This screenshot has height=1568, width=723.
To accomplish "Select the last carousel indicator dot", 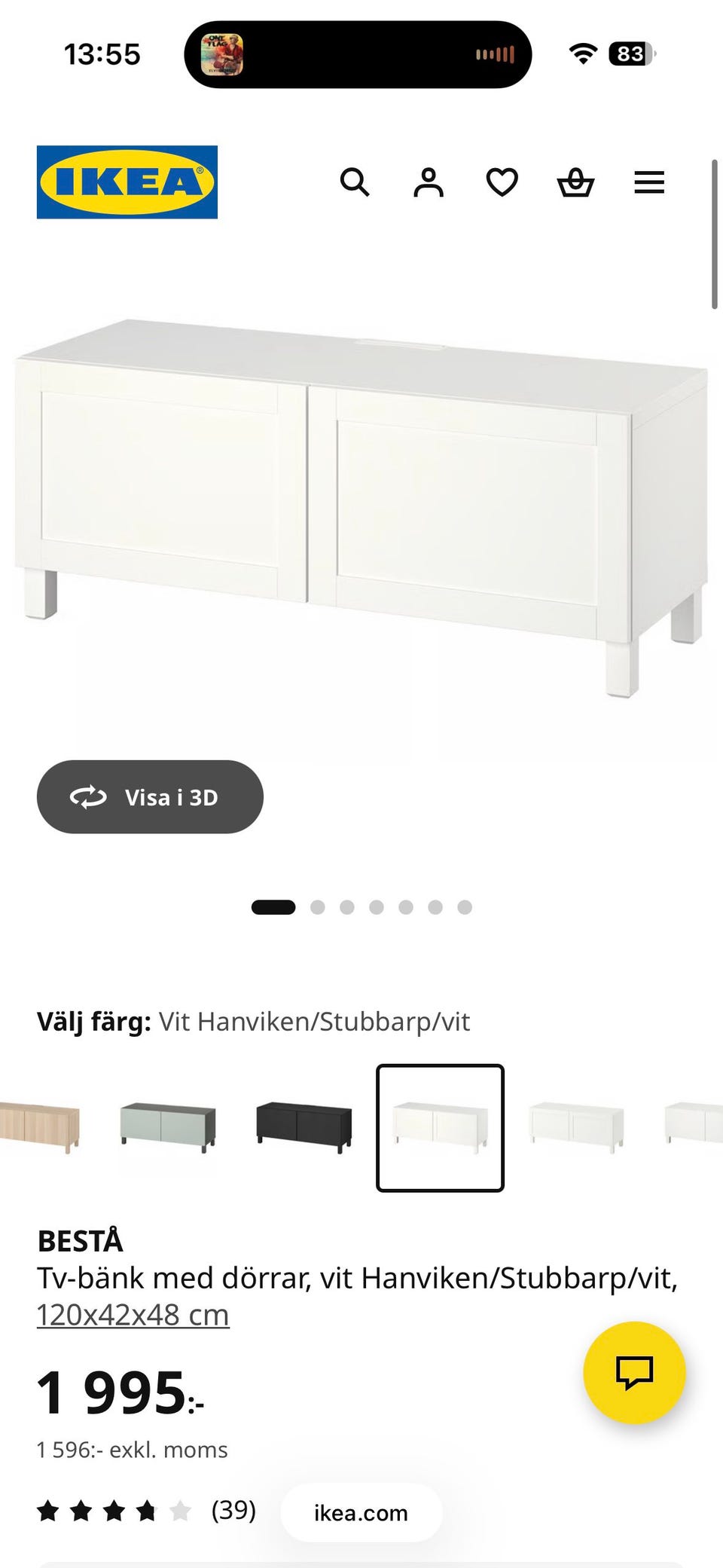I will coord(465,906).
